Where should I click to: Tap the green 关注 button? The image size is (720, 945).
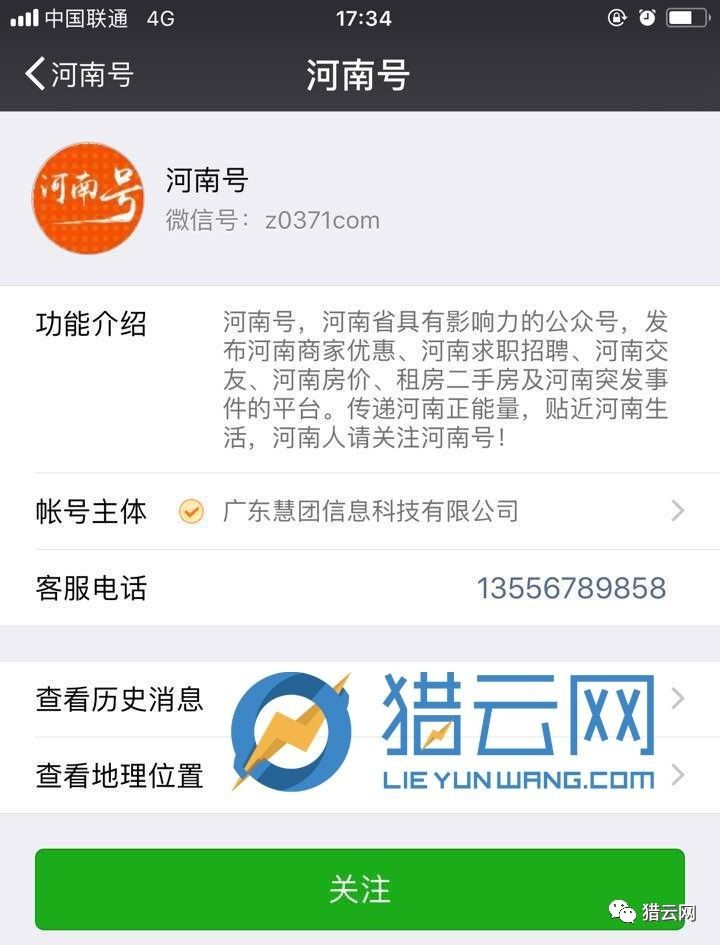point(360,889)
